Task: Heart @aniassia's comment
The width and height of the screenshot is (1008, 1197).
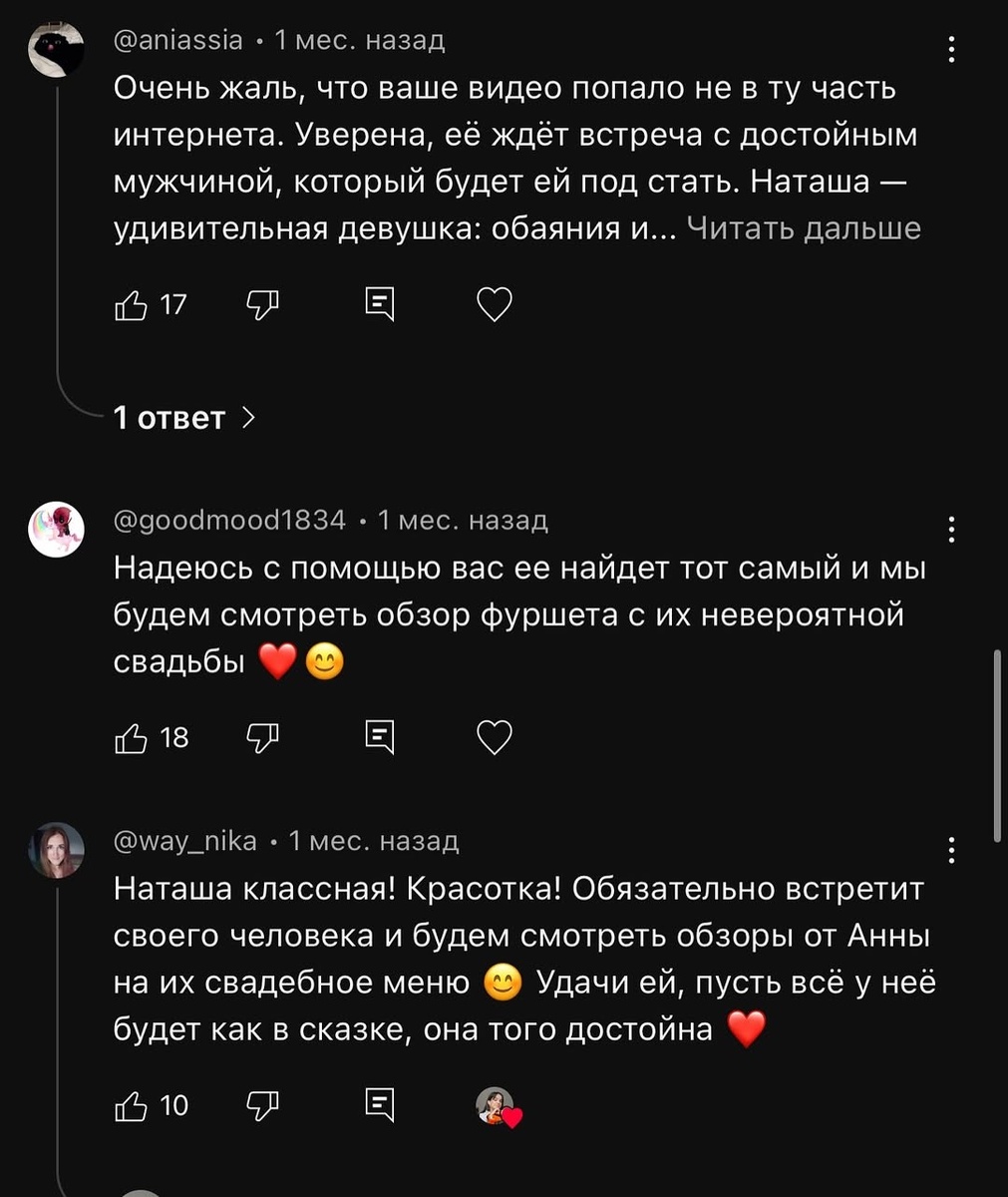Action: click(496, 304)
